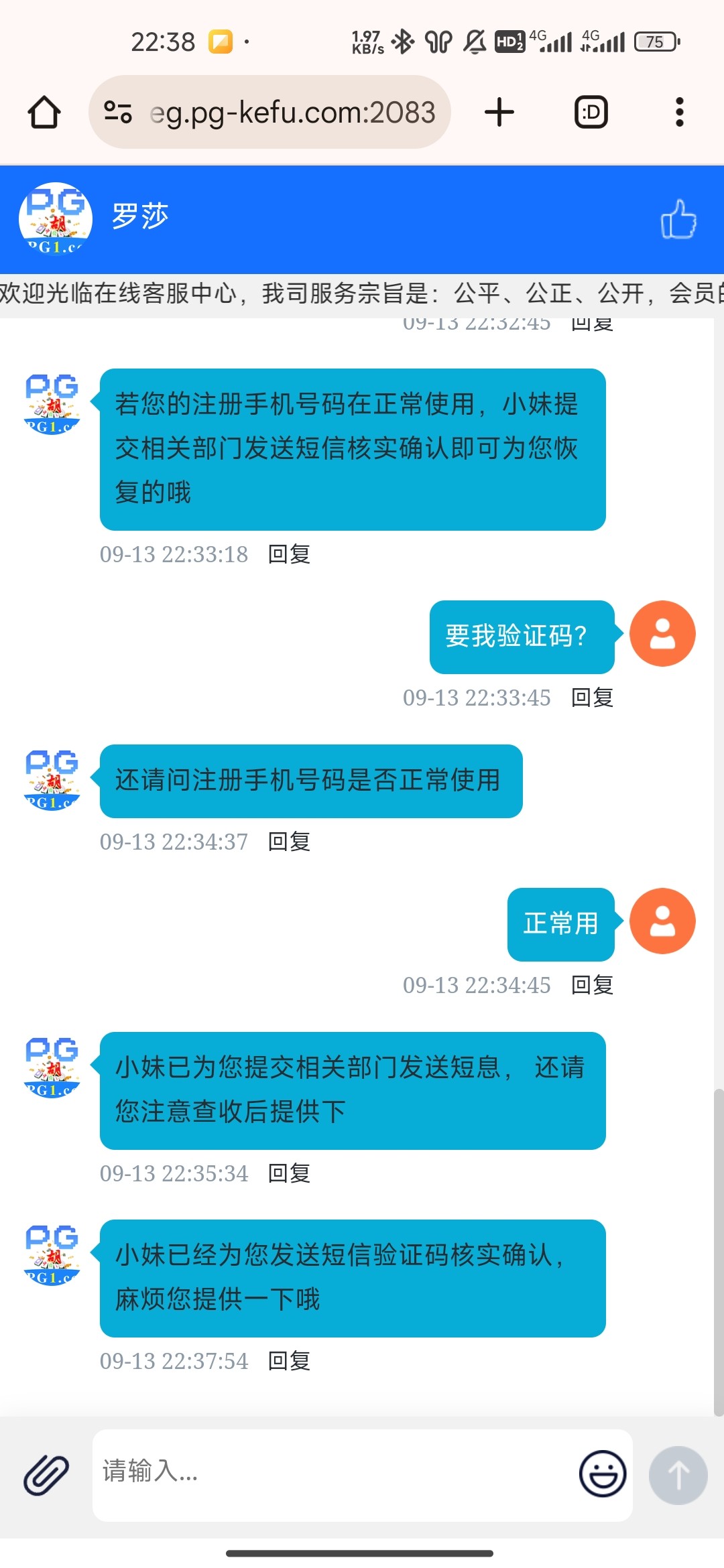Viewport: 724px width, 1568px height.
Task: Tap 回复 under the 22:33:18 message
Action: pos(289,554)
